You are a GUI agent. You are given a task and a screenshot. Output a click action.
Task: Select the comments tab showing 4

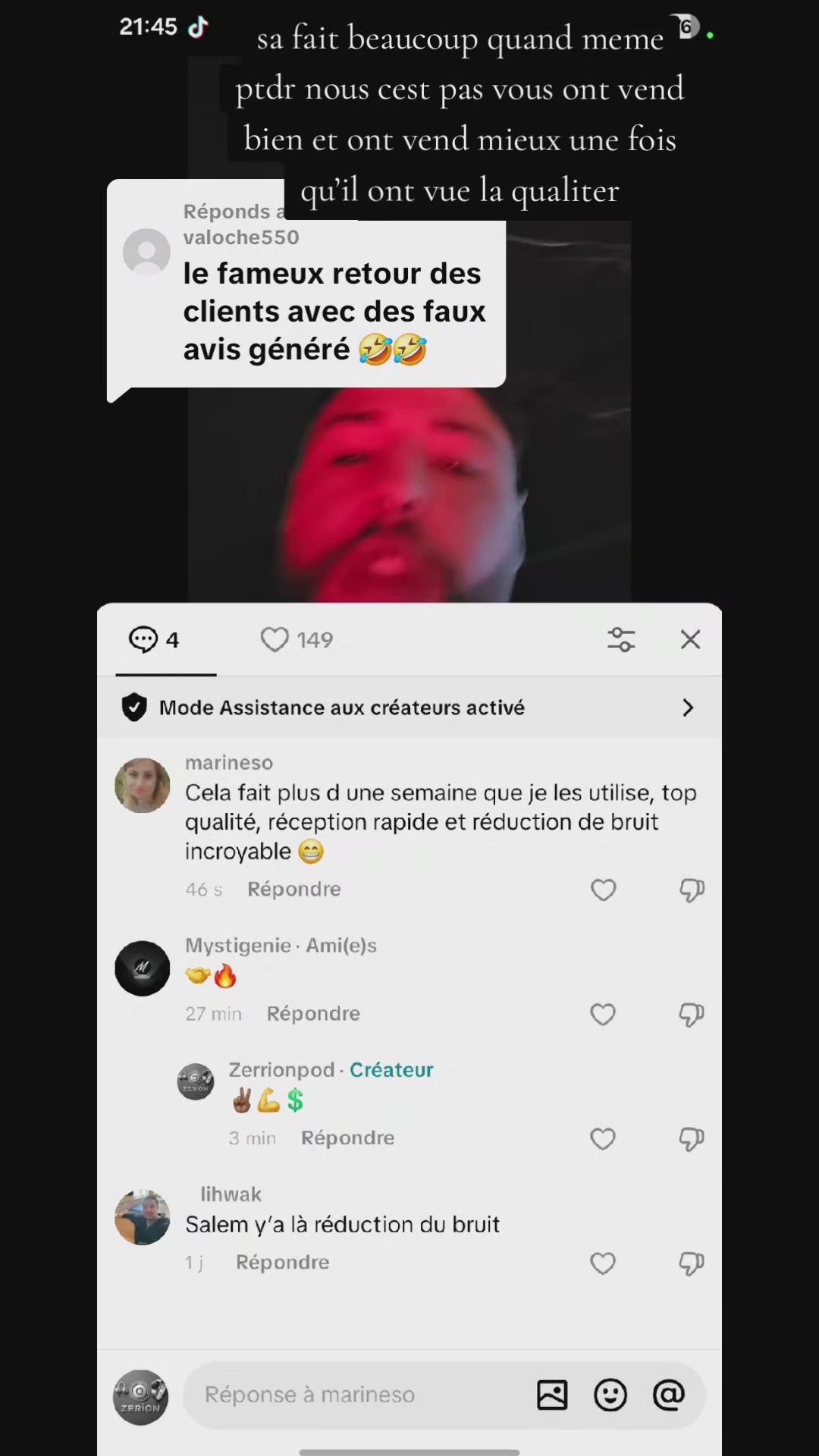tap(155, 639)
